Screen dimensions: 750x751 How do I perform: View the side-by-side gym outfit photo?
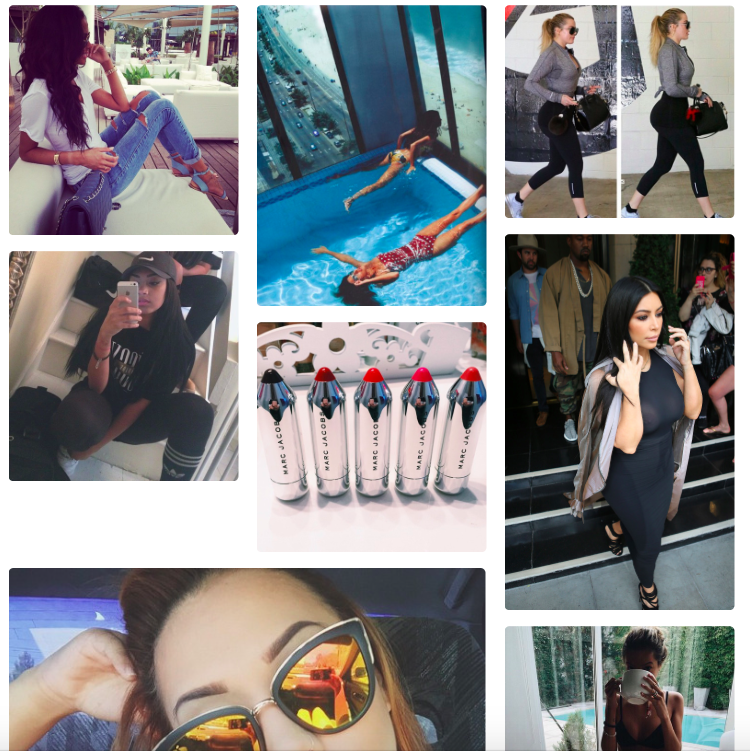[x=619, y=112]
